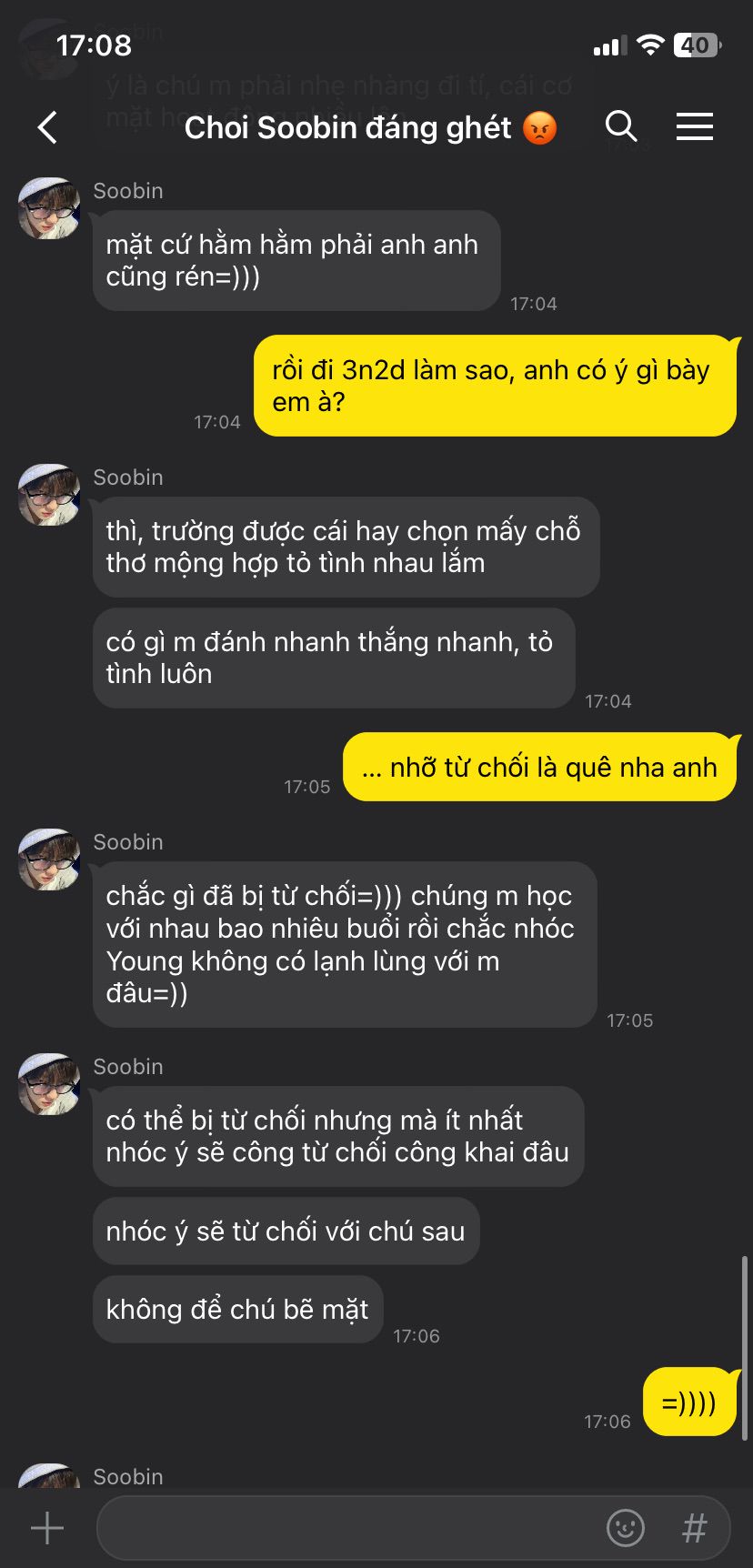753x1568 pixels.
Task: Open Soobin's avatar beside 'mặt cứ hằm hằm'
Action: coord(49,208)
